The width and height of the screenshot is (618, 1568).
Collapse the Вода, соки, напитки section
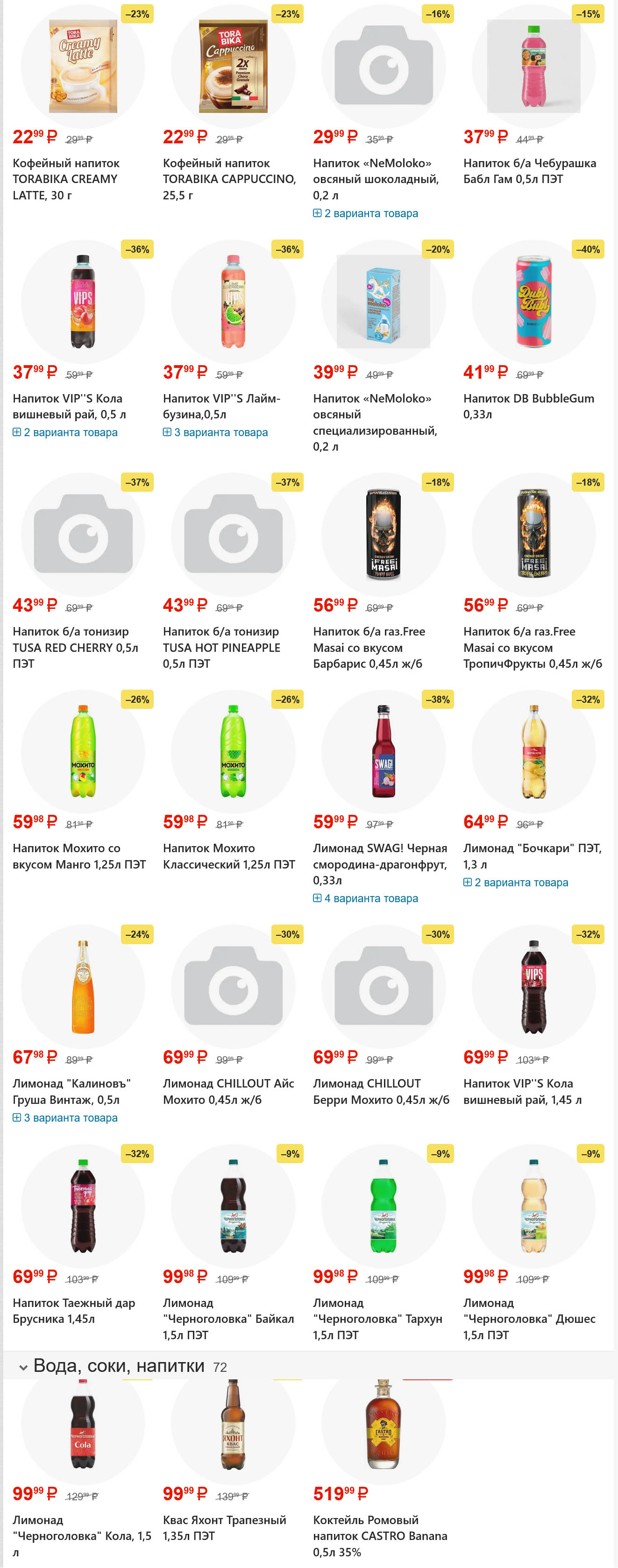click(23, 1367)
